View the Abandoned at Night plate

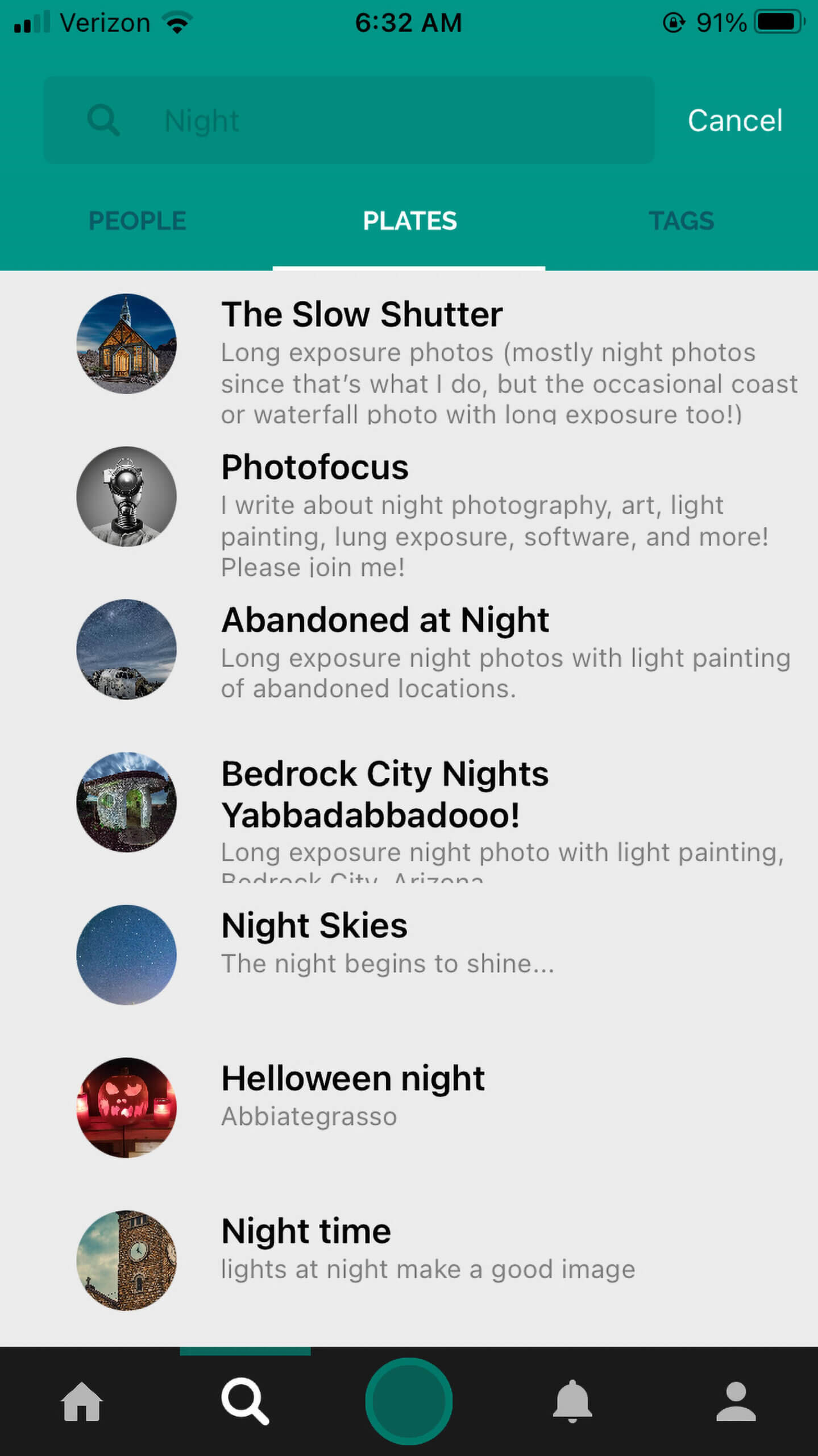click(385, 620)
